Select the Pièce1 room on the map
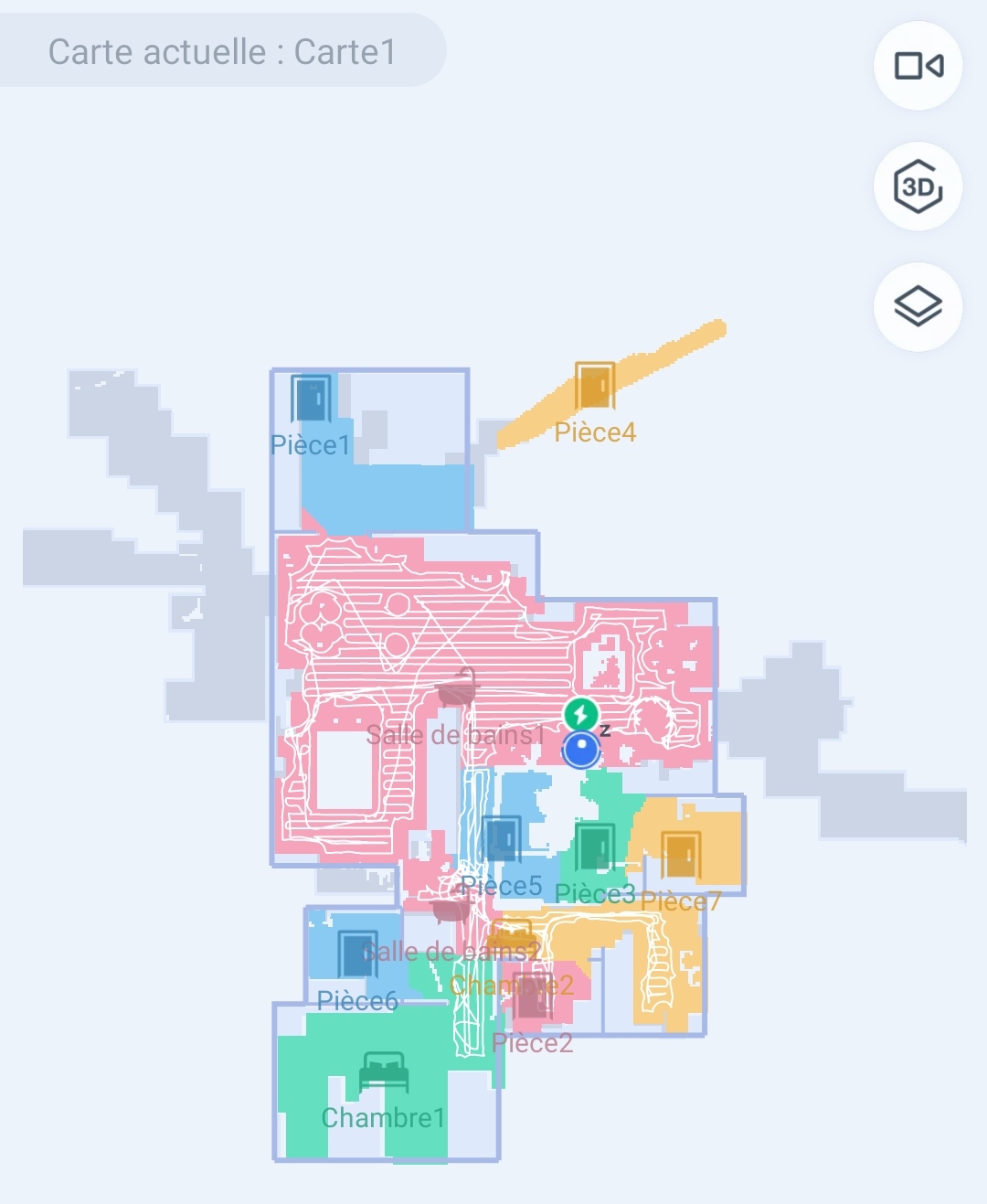The image size is (987, 1204). 312,400
